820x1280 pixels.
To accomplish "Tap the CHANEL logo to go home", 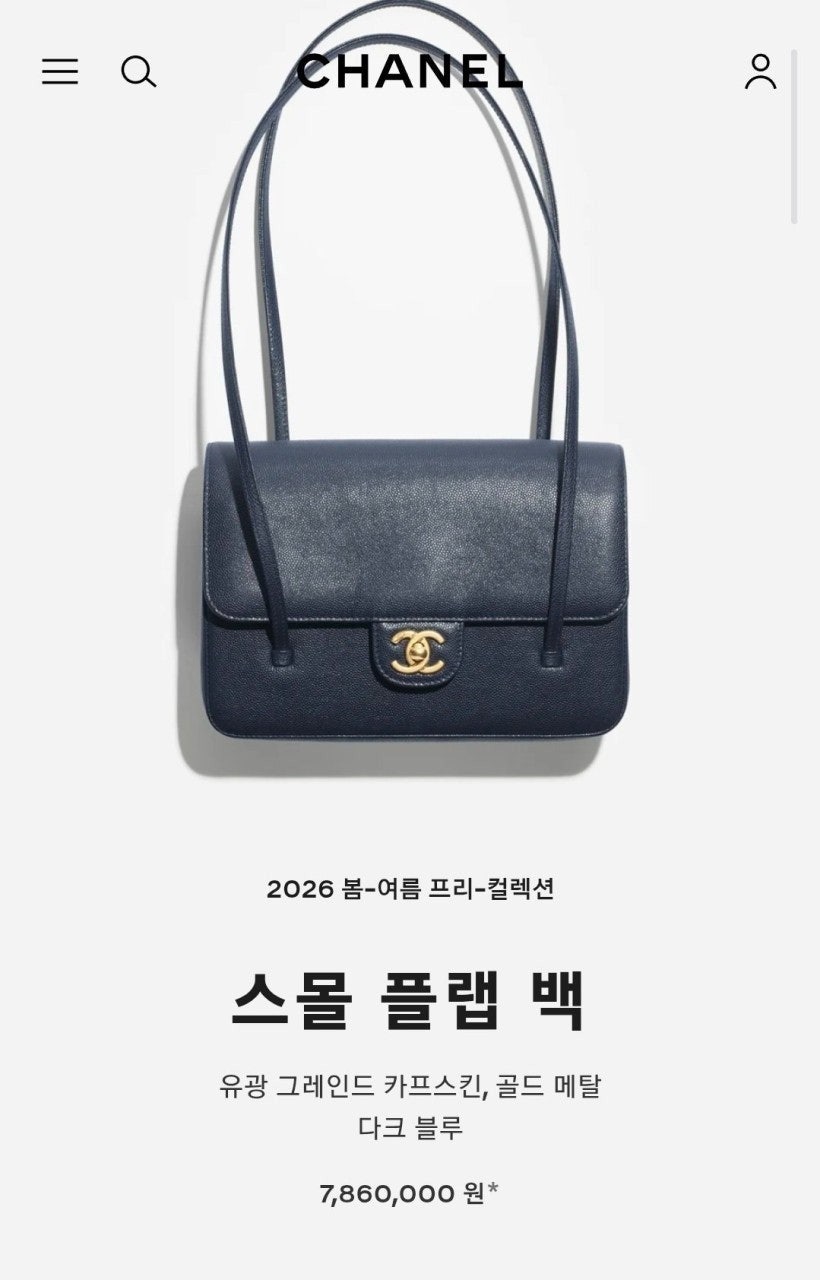I will coord(410,72).
